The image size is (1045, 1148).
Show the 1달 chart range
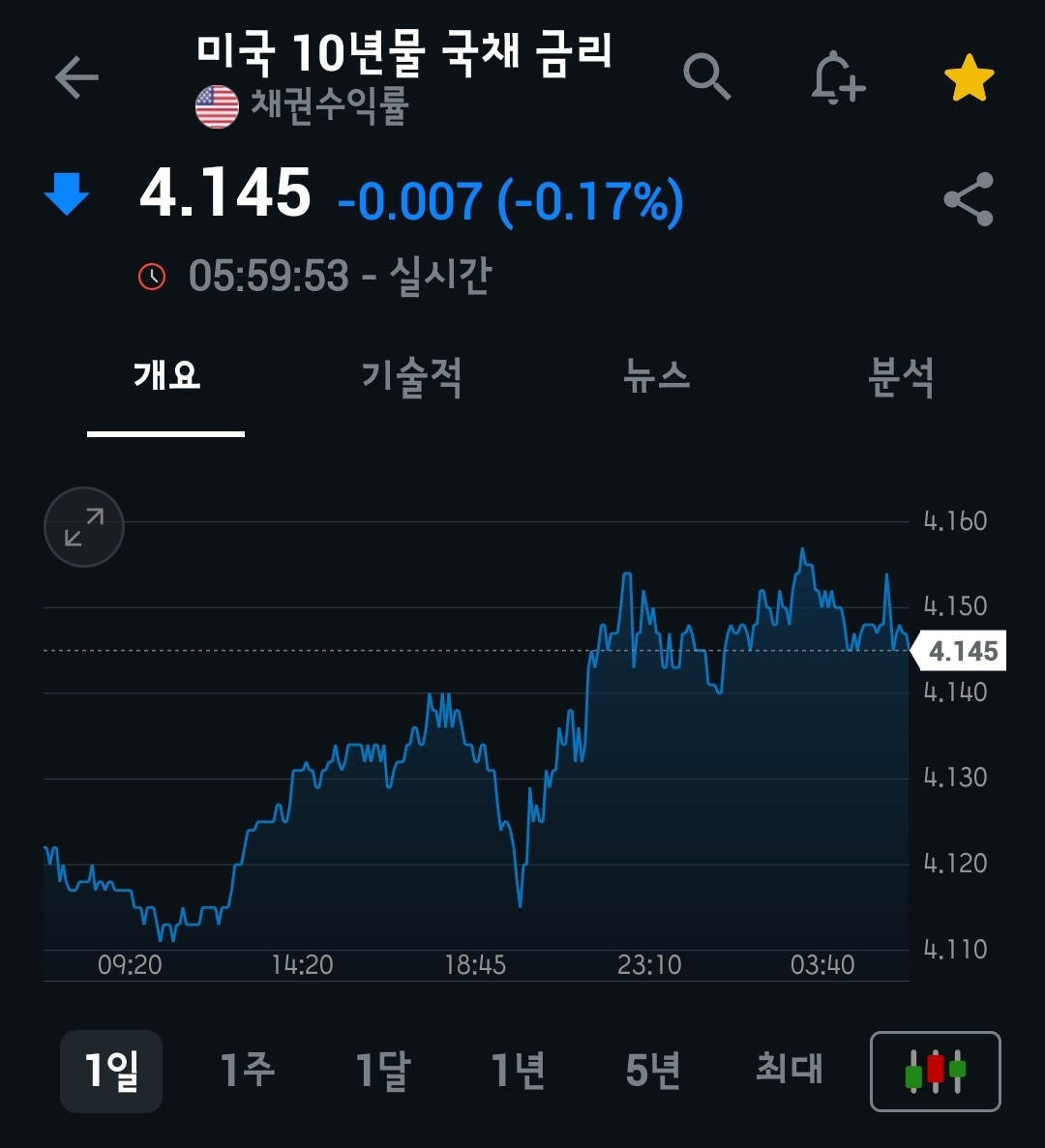(x=382, y=1071)
